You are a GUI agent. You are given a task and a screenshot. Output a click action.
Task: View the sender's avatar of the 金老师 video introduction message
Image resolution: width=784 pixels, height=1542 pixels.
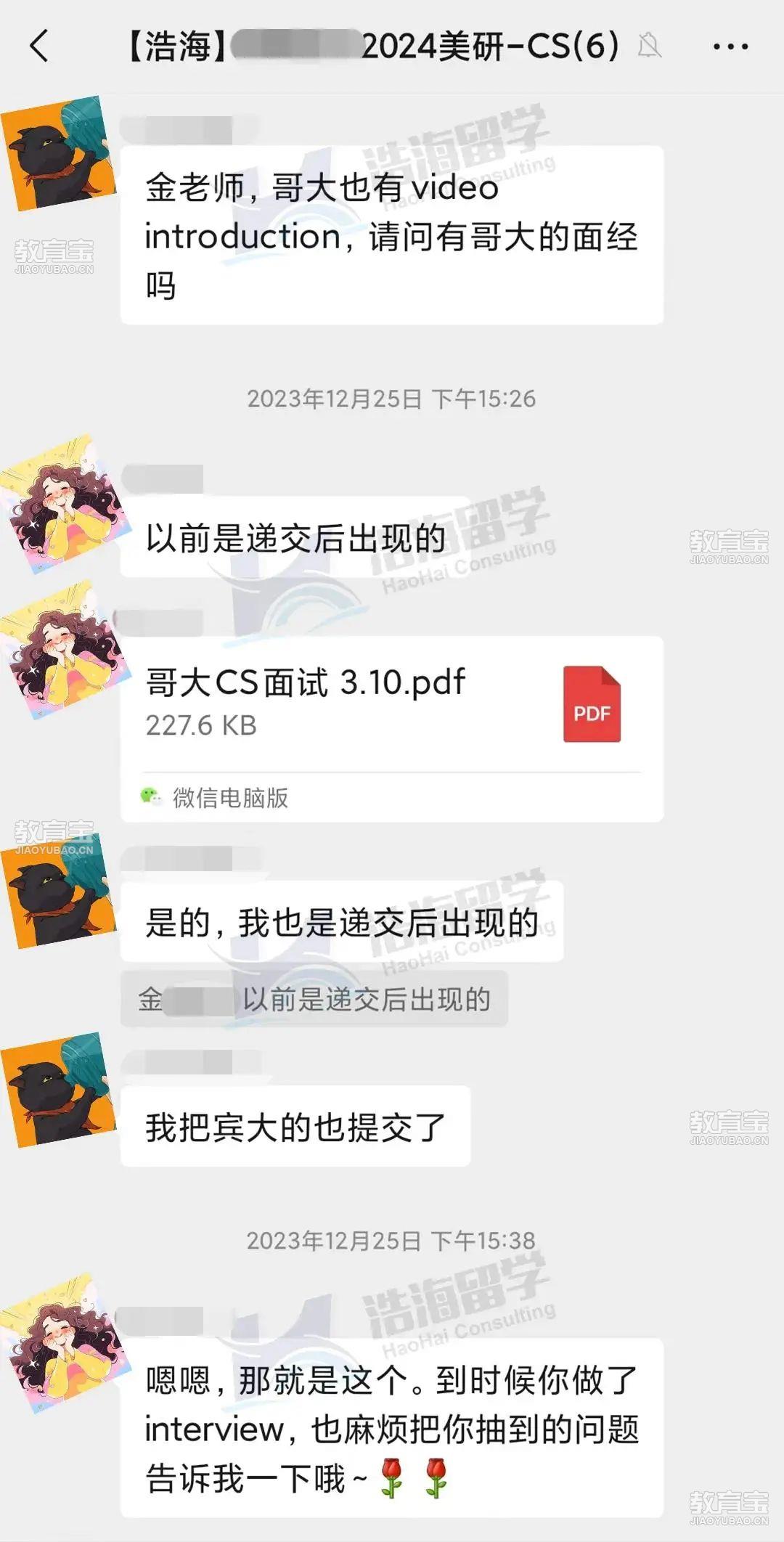(x=58, y=154)
